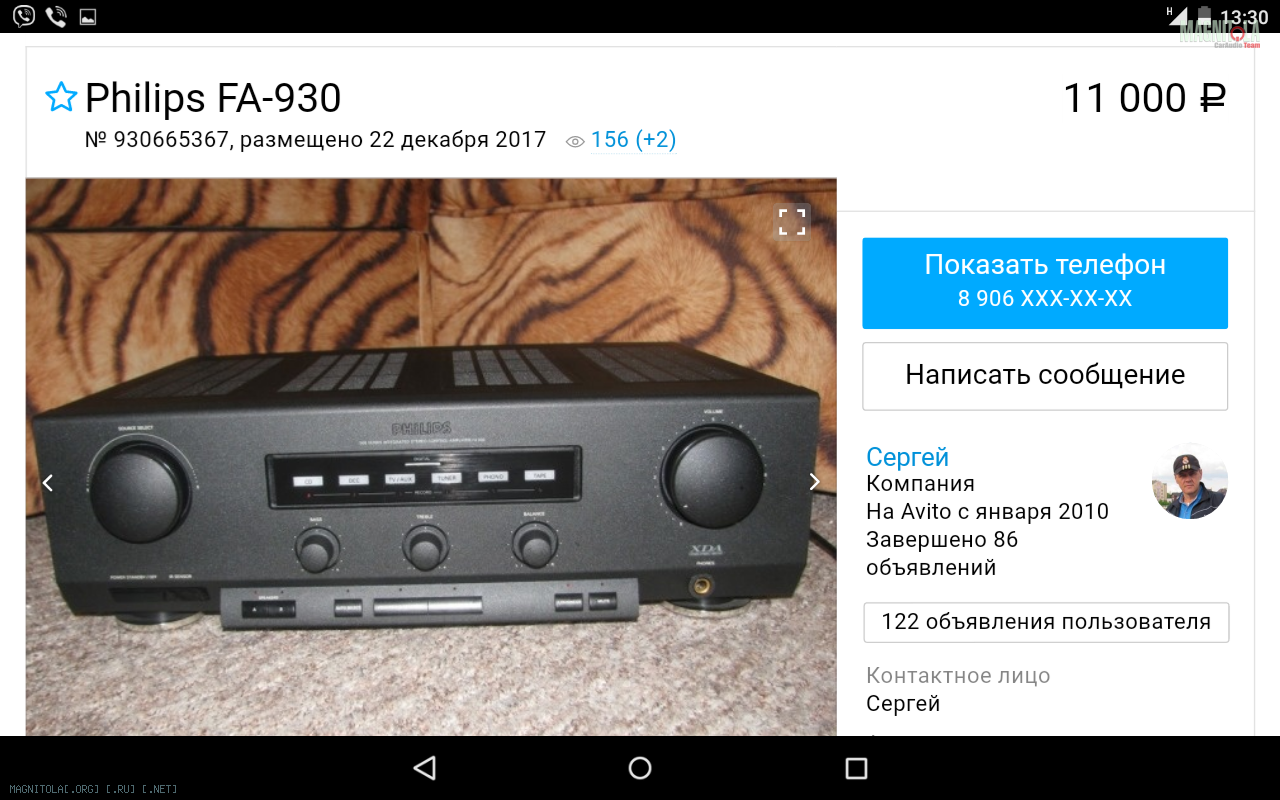This screenshot has width=1280, height=800.
Task: Tap the seller's avatar picture
Action: (x=1189, y=481)
